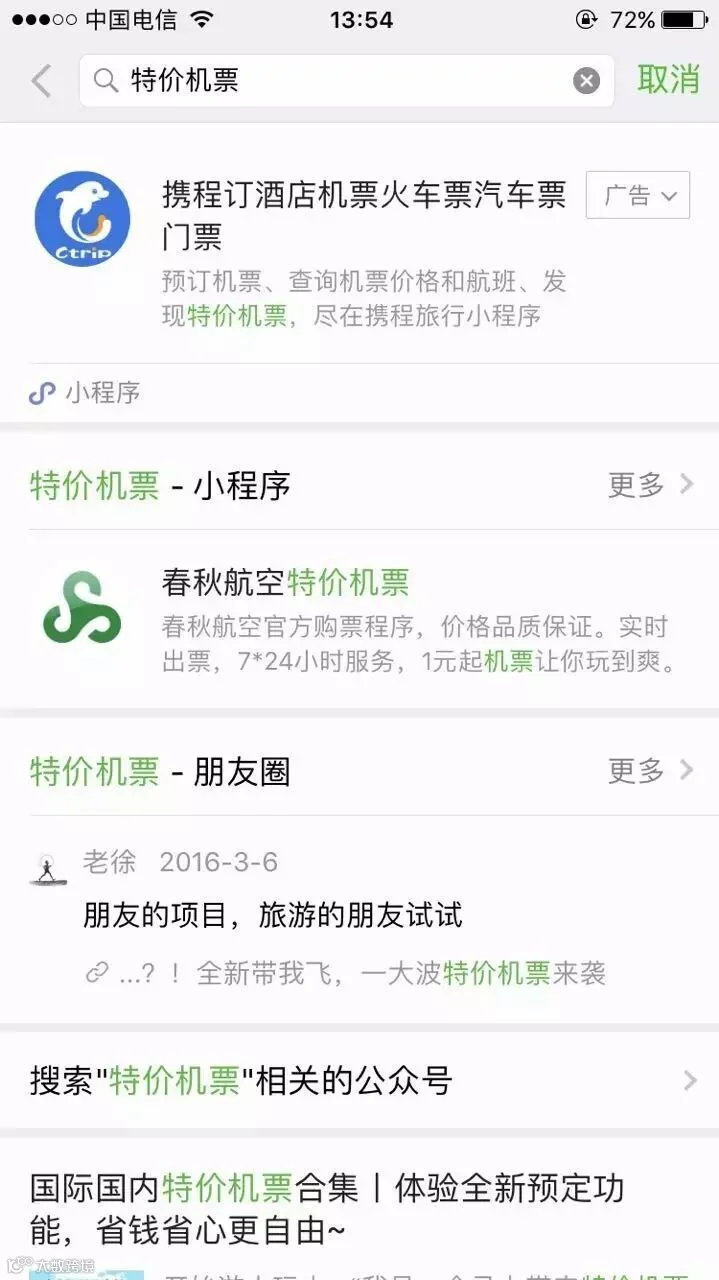Tap 取消 to cancel the search
Viewport: 719px width, 1280px height.
point(668,80)
